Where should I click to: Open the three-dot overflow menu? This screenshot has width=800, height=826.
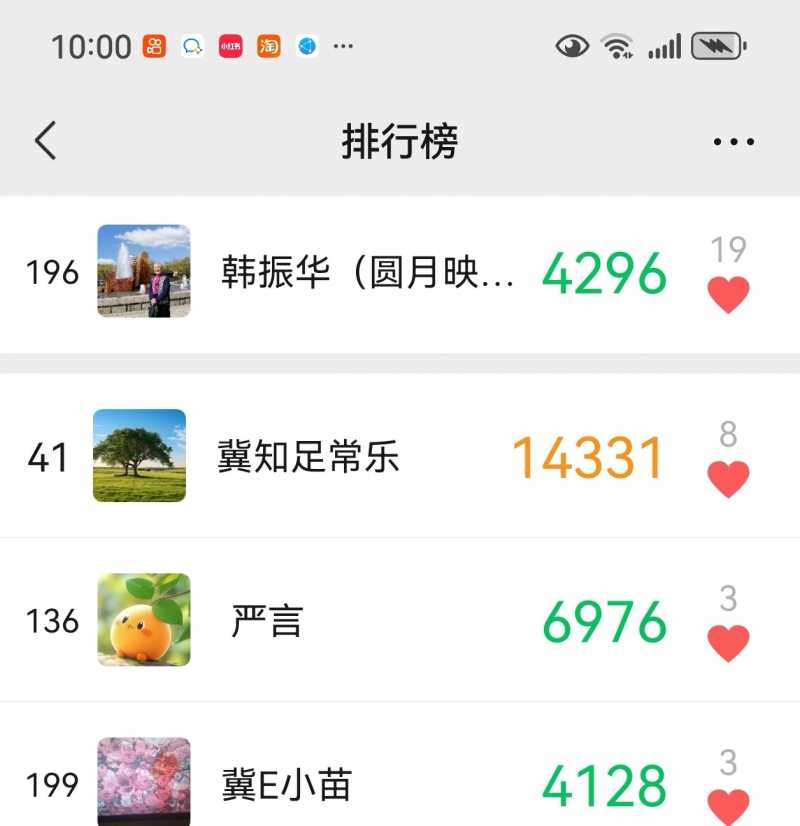pyautogui.click(x=734, y=142)
